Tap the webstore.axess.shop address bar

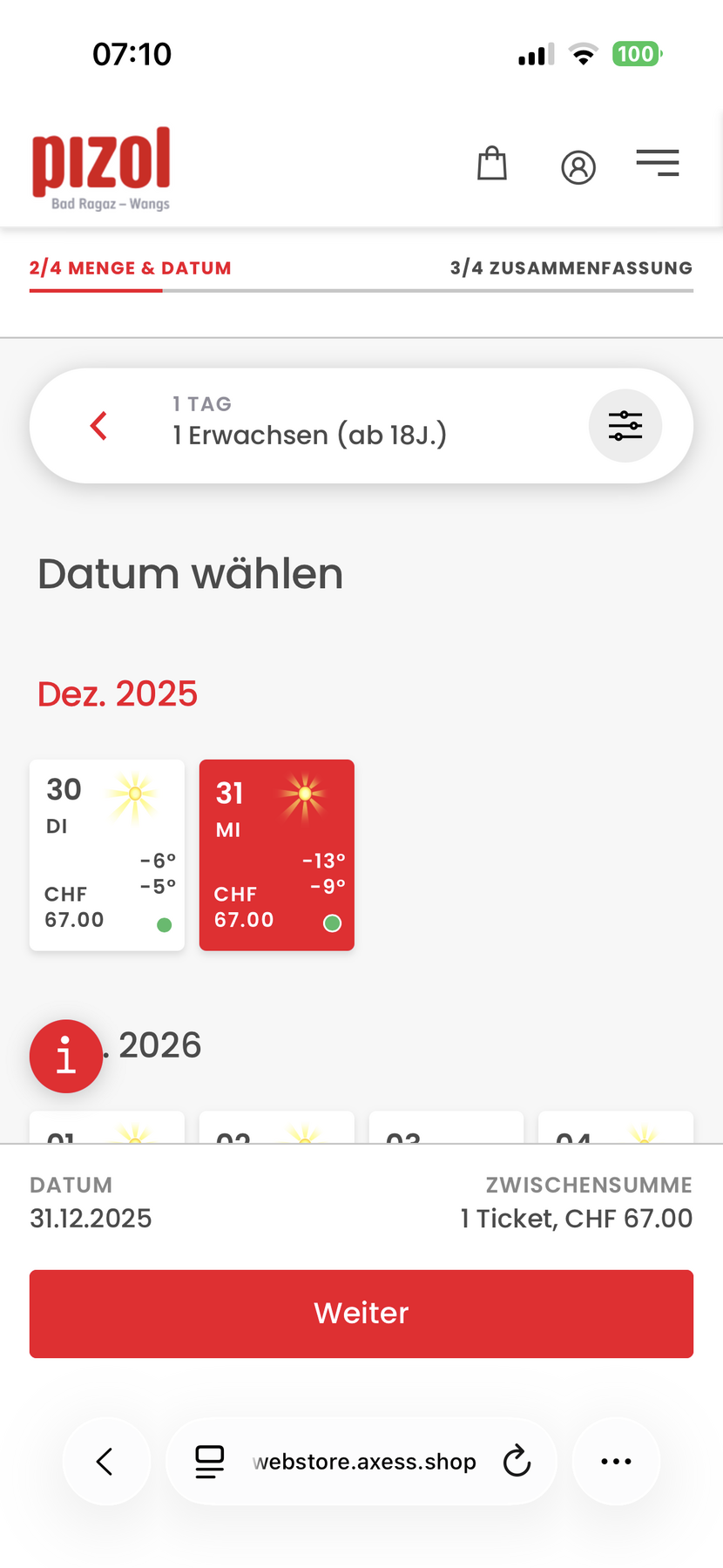tap(364, 1462)
